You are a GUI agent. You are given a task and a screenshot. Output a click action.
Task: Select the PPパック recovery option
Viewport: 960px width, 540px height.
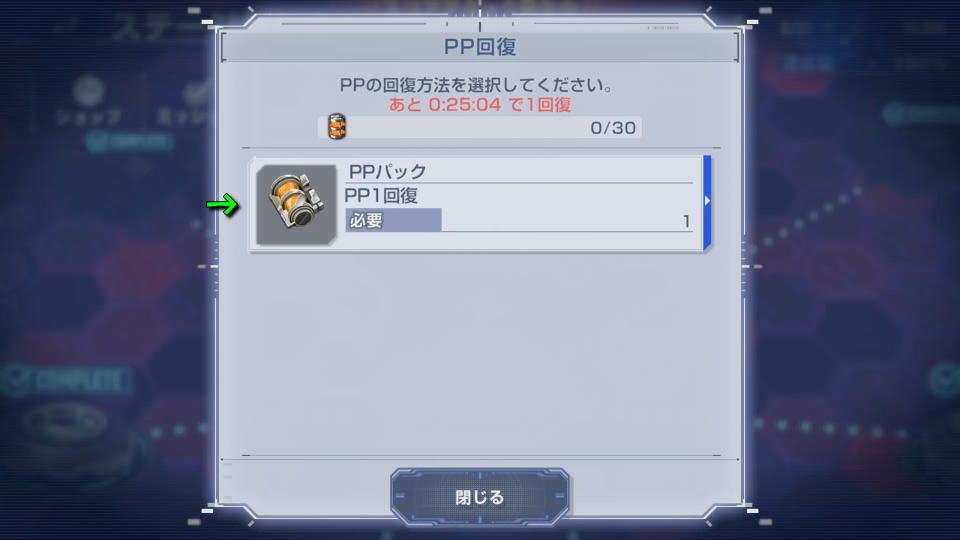480,203
